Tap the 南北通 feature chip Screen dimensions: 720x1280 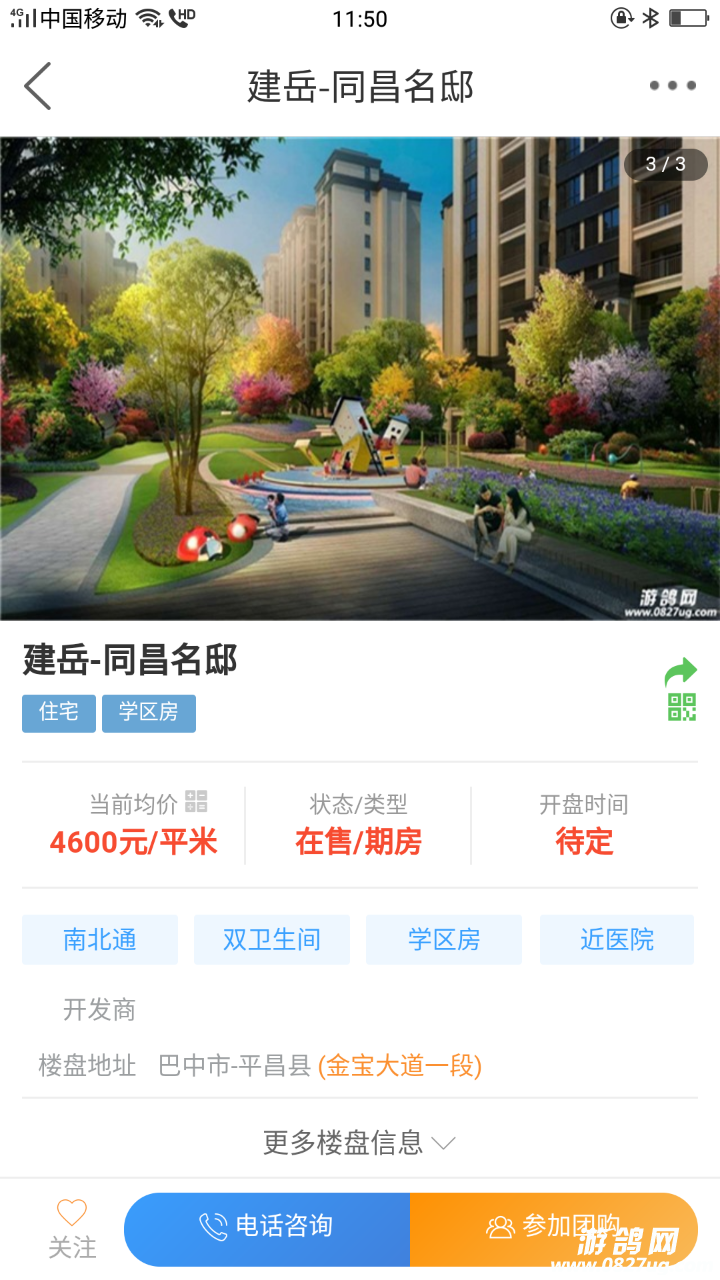tap(100, 940)
